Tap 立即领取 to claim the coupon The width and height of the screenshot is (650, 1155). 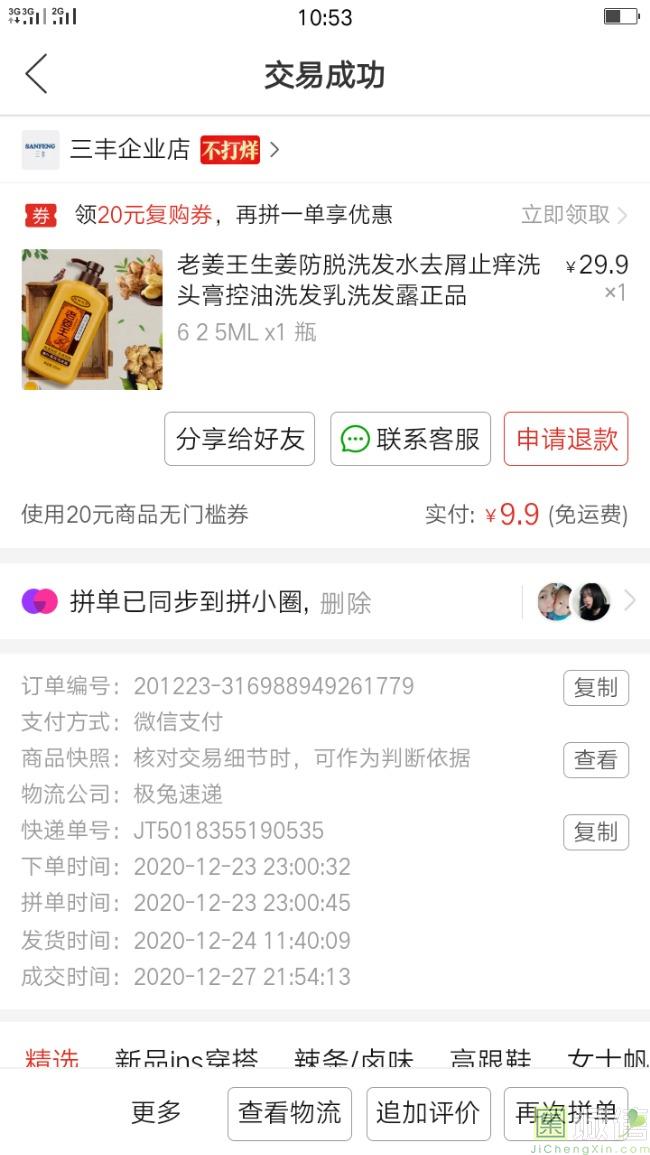574,214
